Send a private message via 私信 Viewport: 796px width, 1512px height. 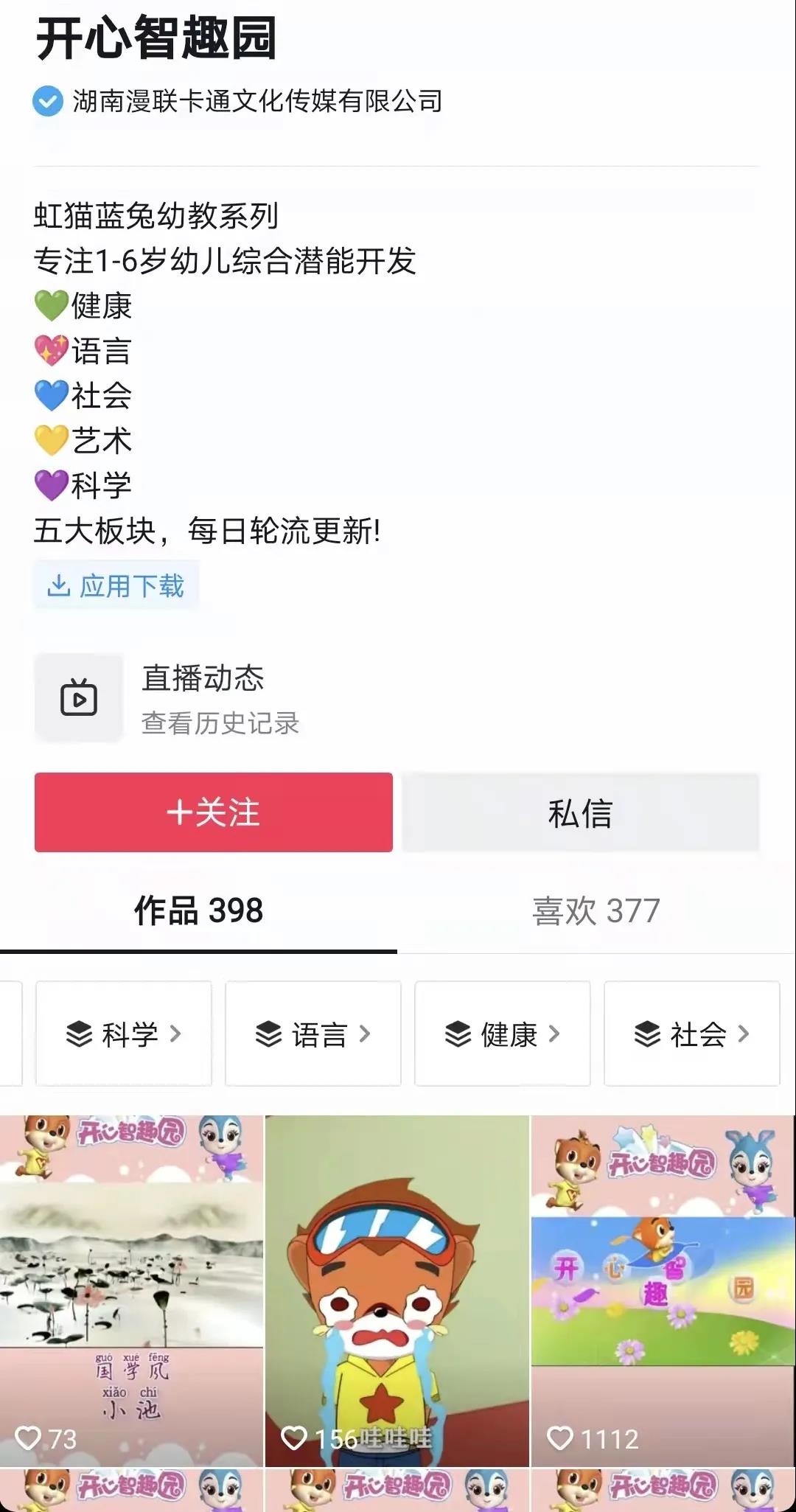580,812
